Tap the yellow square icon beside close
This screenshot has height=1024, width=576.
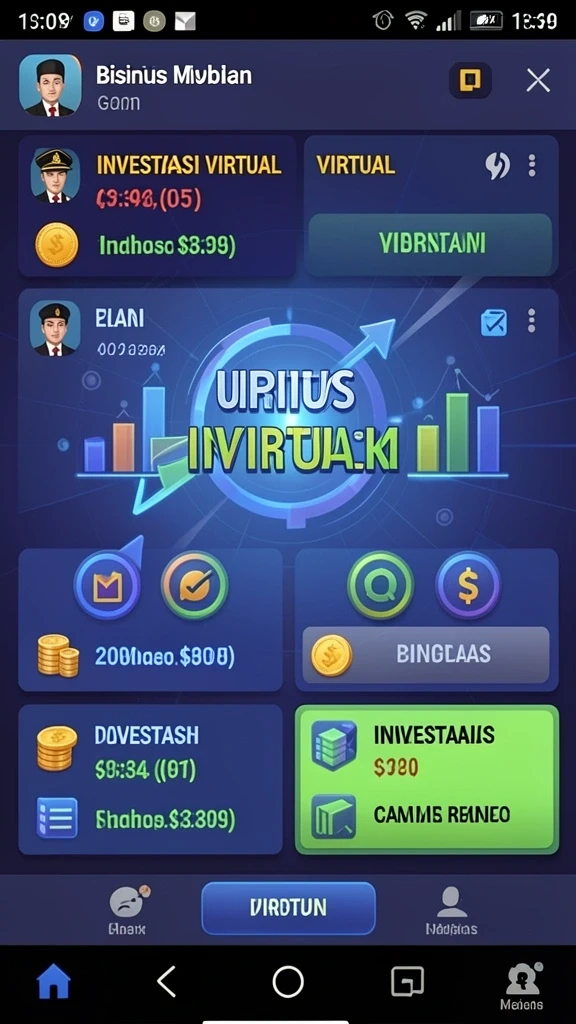[470, 81]
